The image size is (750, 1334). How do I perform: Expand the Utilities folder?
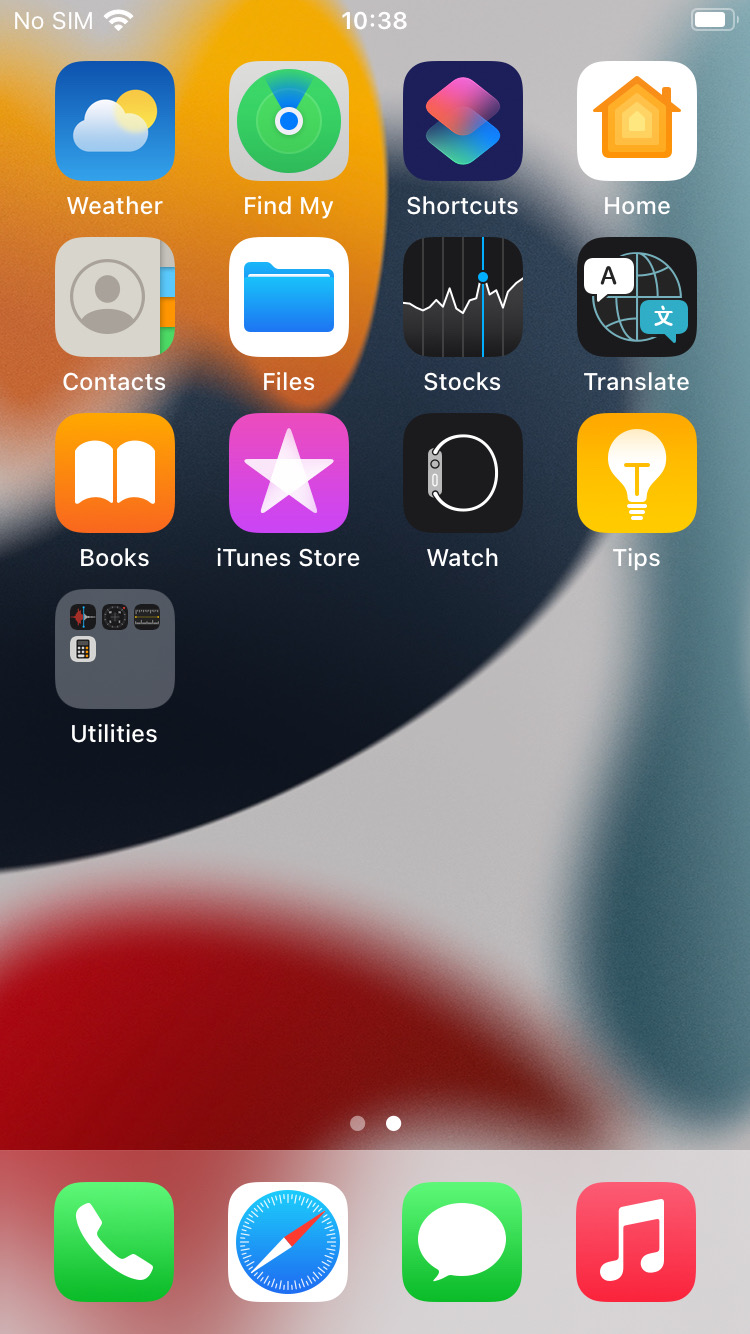(115, 649)
